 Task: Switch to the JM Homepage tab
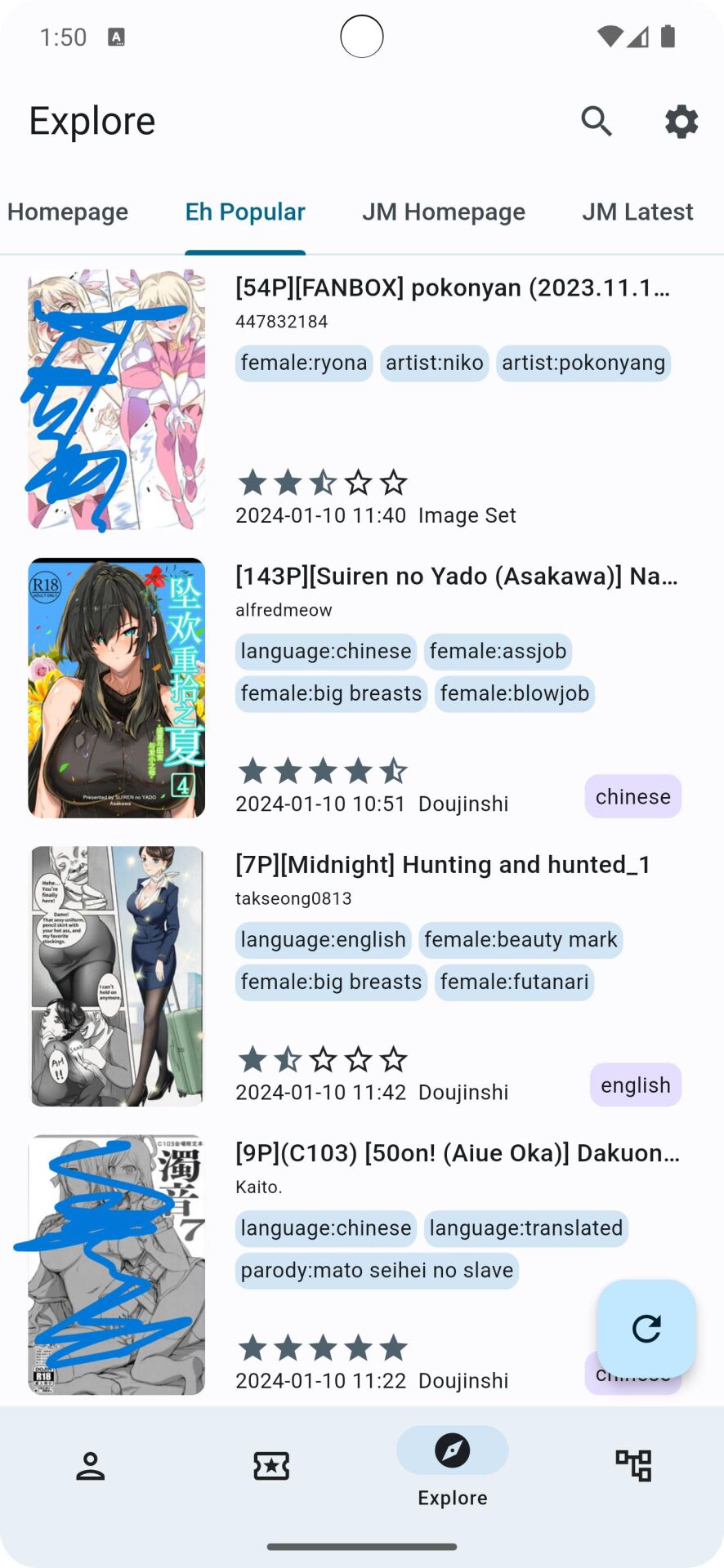[x=444, y=212]
